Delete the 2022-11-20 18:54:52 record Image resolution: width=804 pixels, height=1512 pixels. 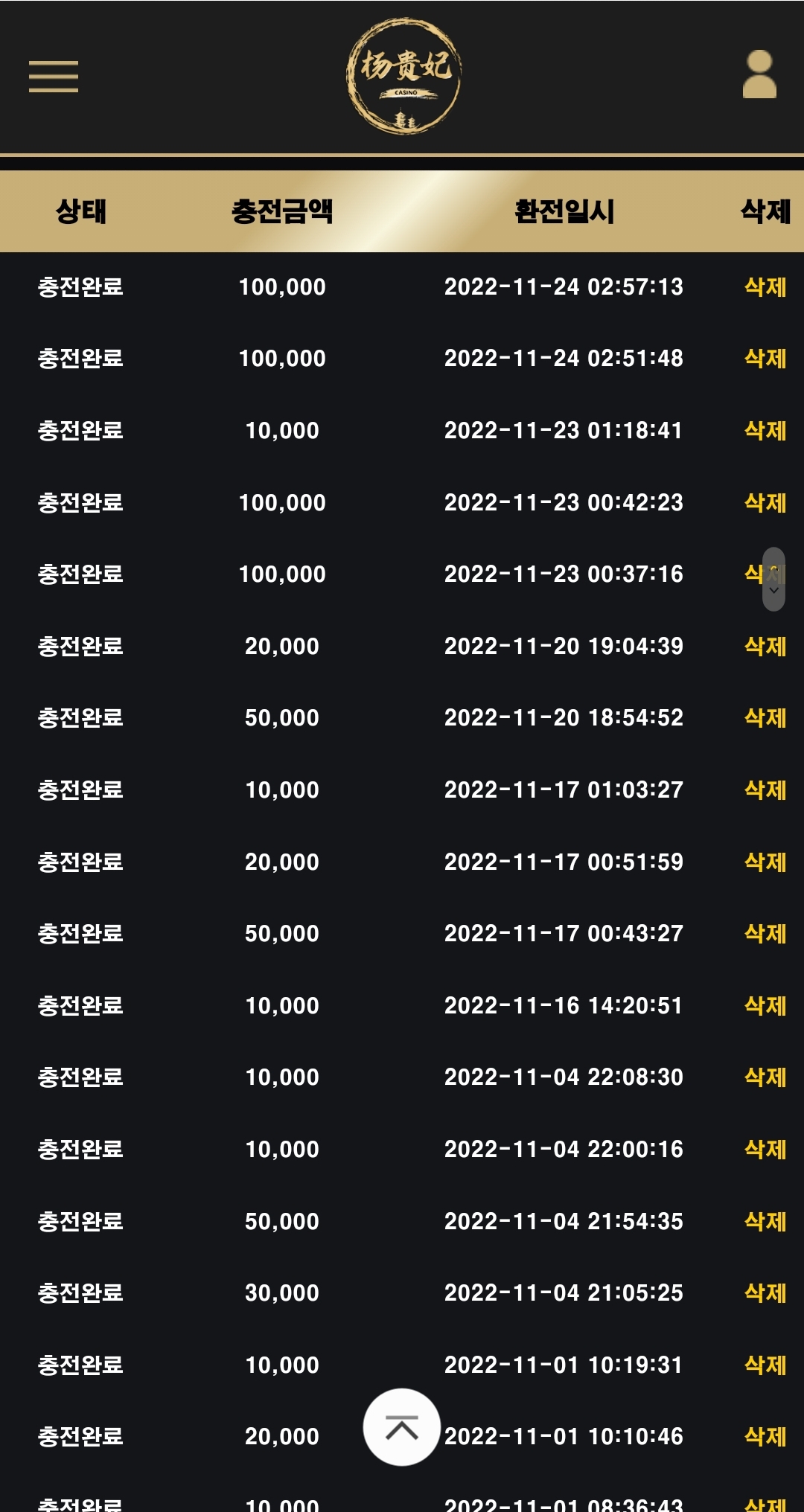[x=765, y=718]
